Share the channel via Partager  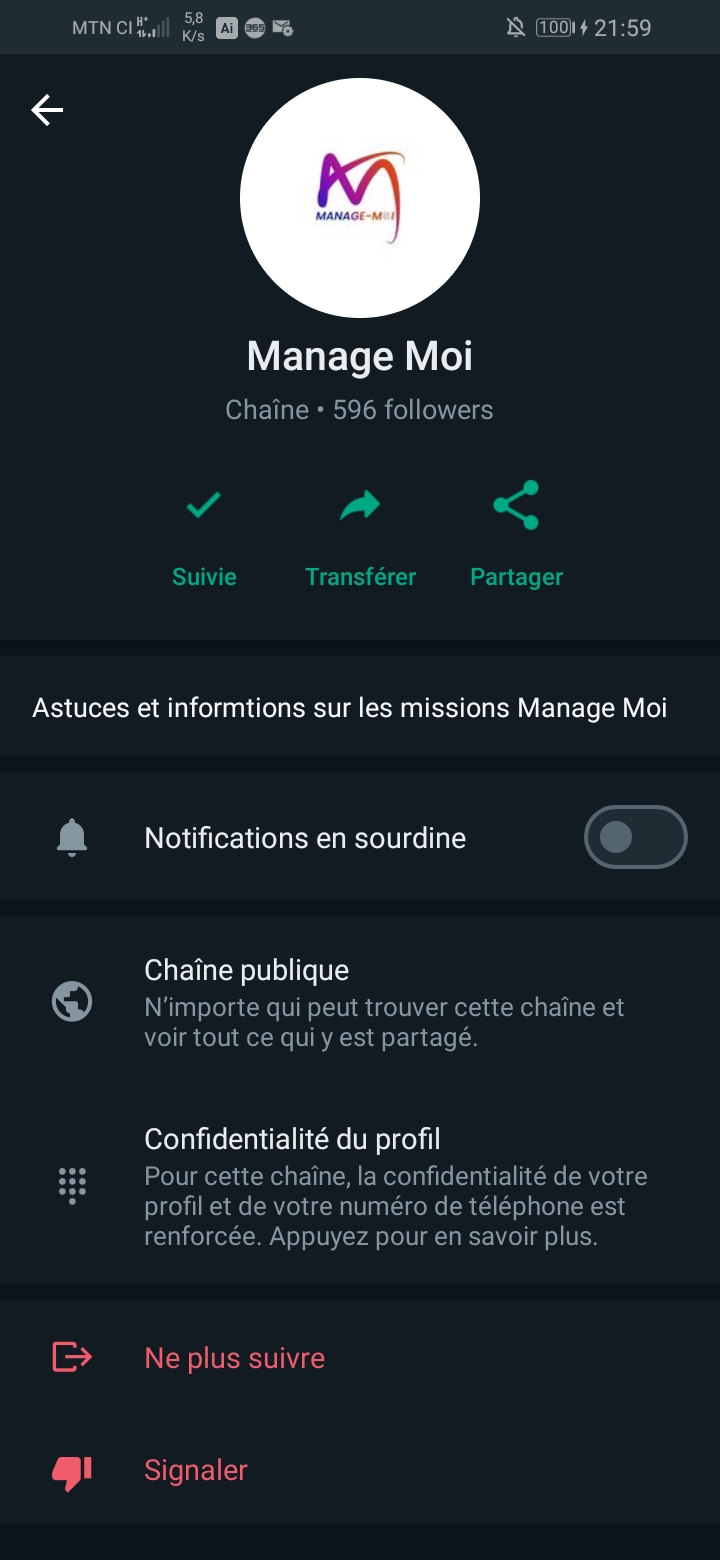516,534
